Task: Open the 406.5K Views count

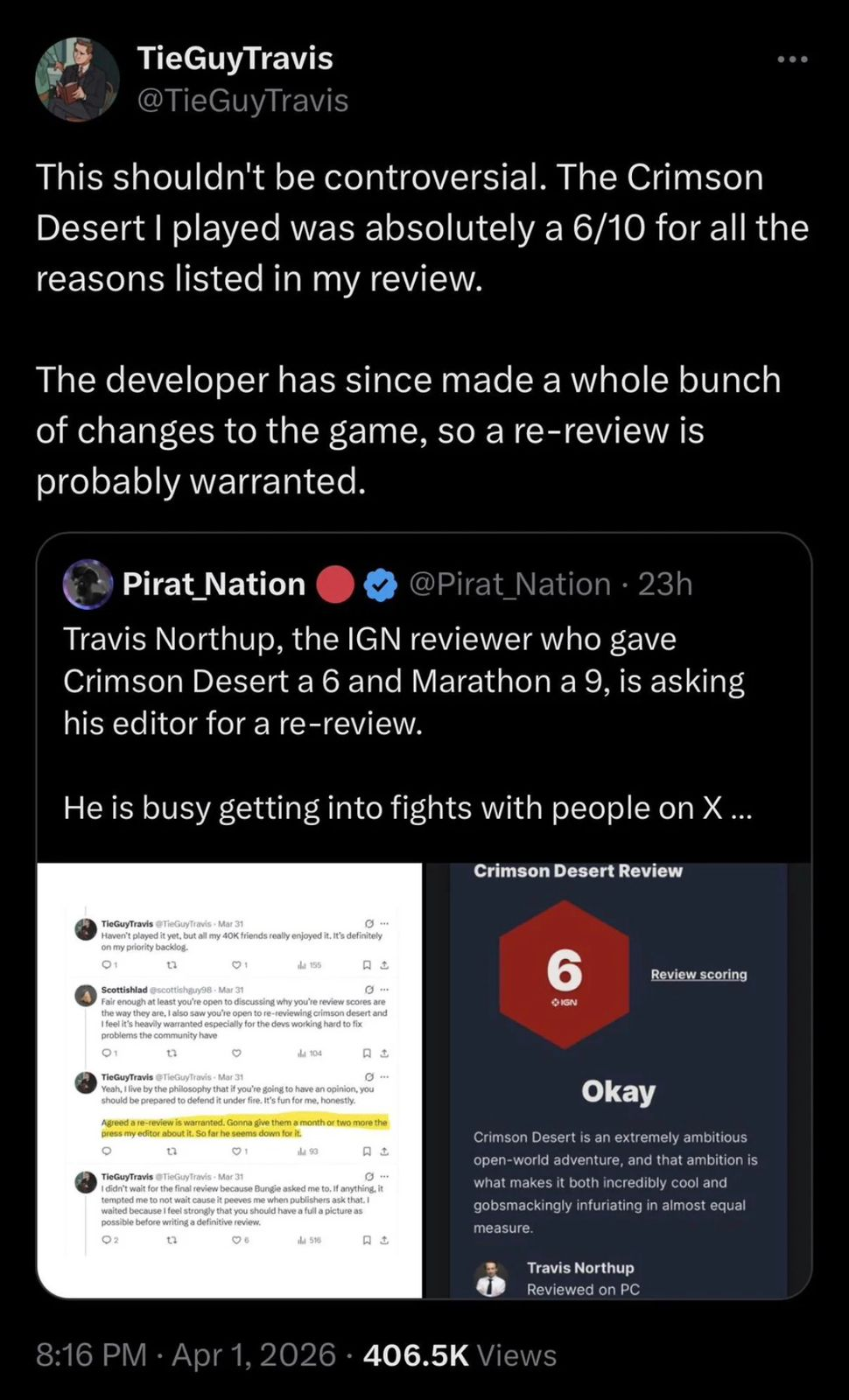Action: [x=460, y=1354]
